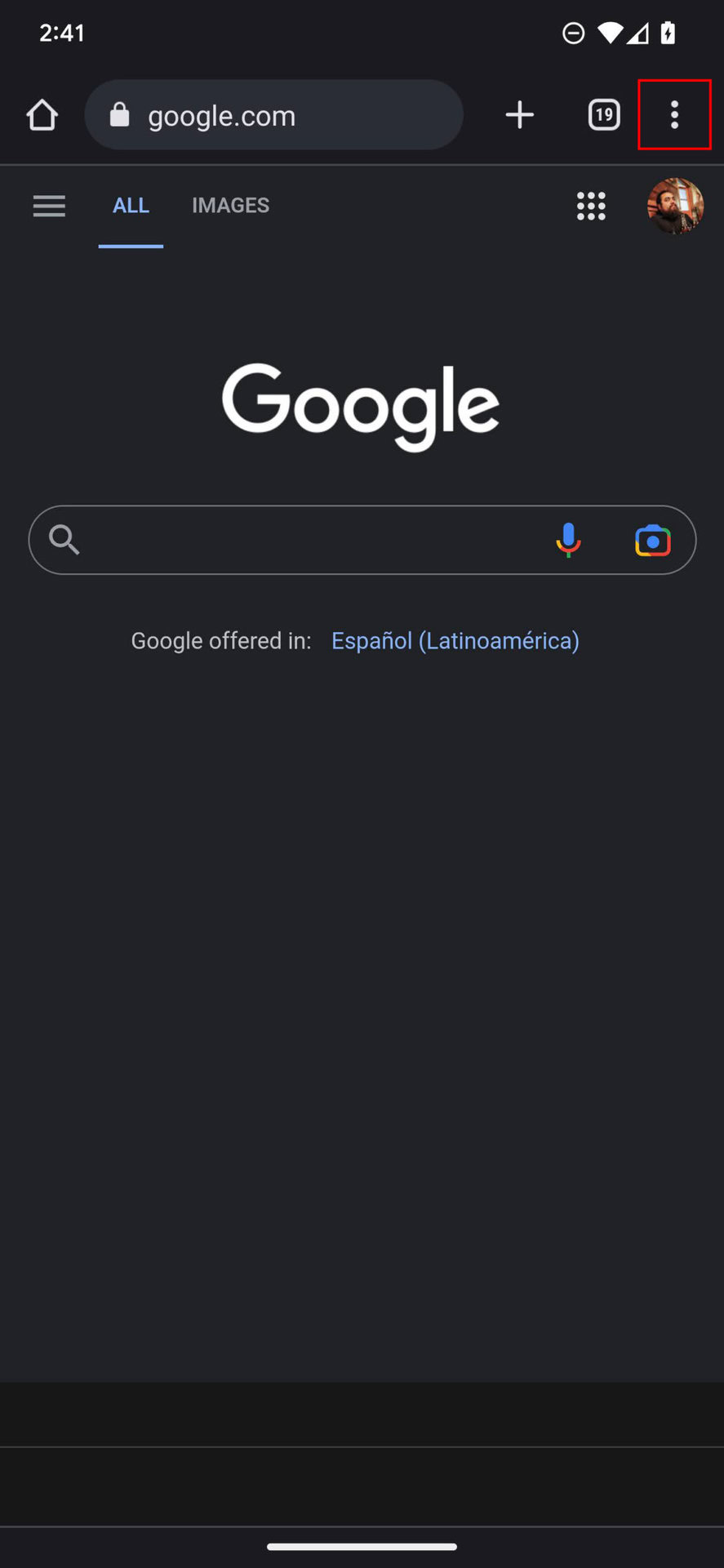Image resolution: width=724 pixels, height=1568 pixels.
Task: Tap the google.com address bar
Action: 273,115
